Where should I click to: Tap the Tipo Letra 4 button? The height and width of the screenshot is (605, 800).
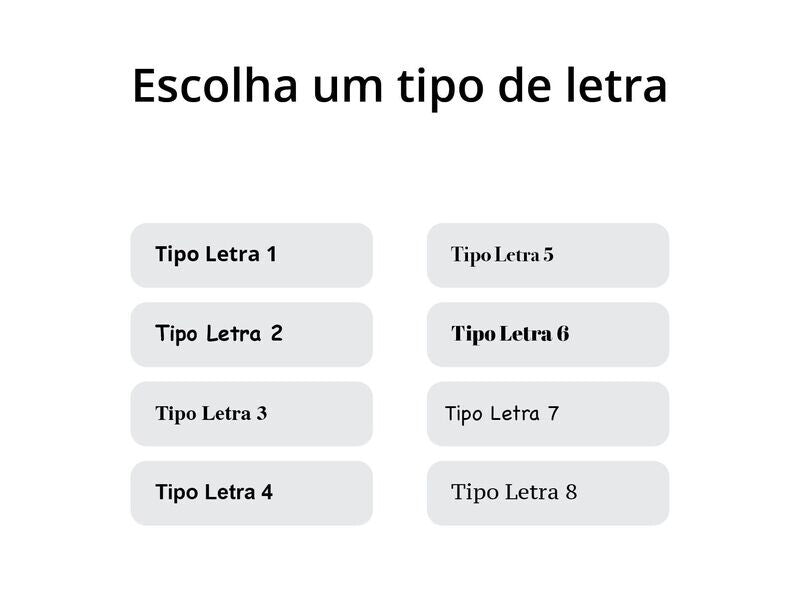(x=251, y=492)
